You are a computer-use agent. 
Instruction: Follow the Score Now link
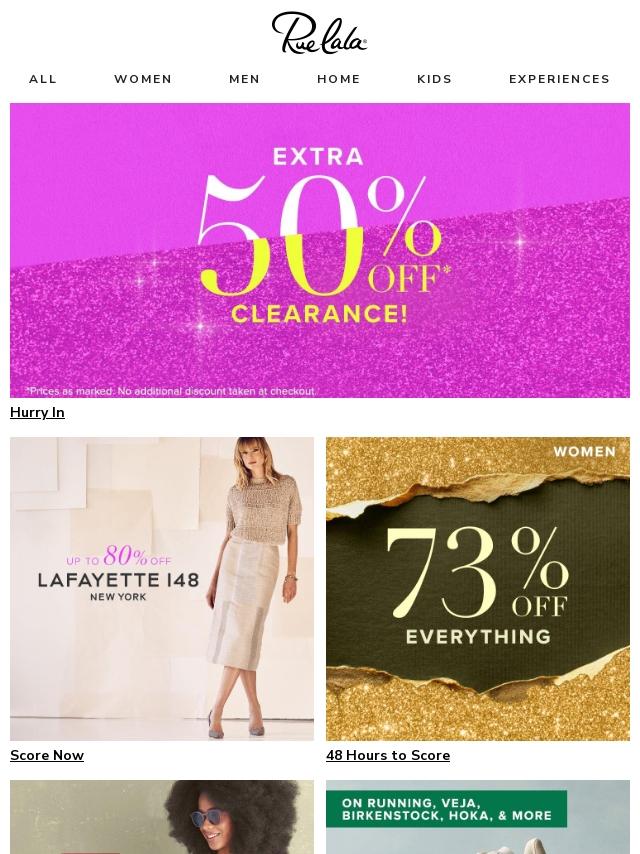pyautogui.click(x=47, y=755)
